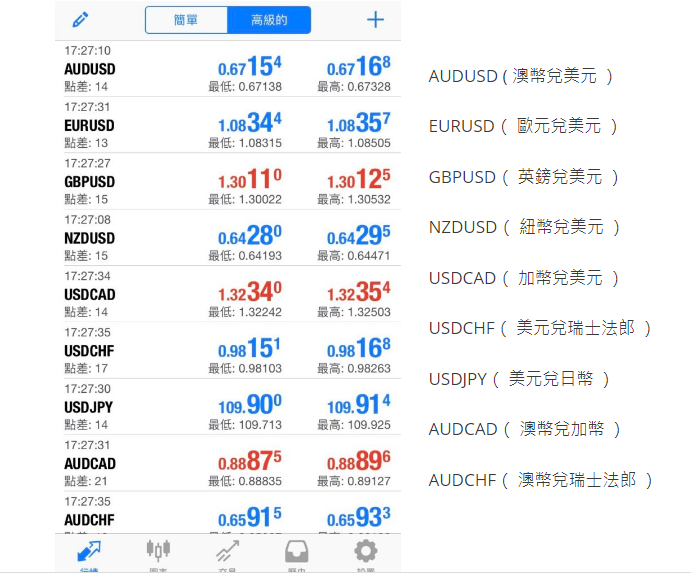691x574 pixels.
Task: Open the EURUSD quote row
Action: pyautogui.click(x=228, y=125)
